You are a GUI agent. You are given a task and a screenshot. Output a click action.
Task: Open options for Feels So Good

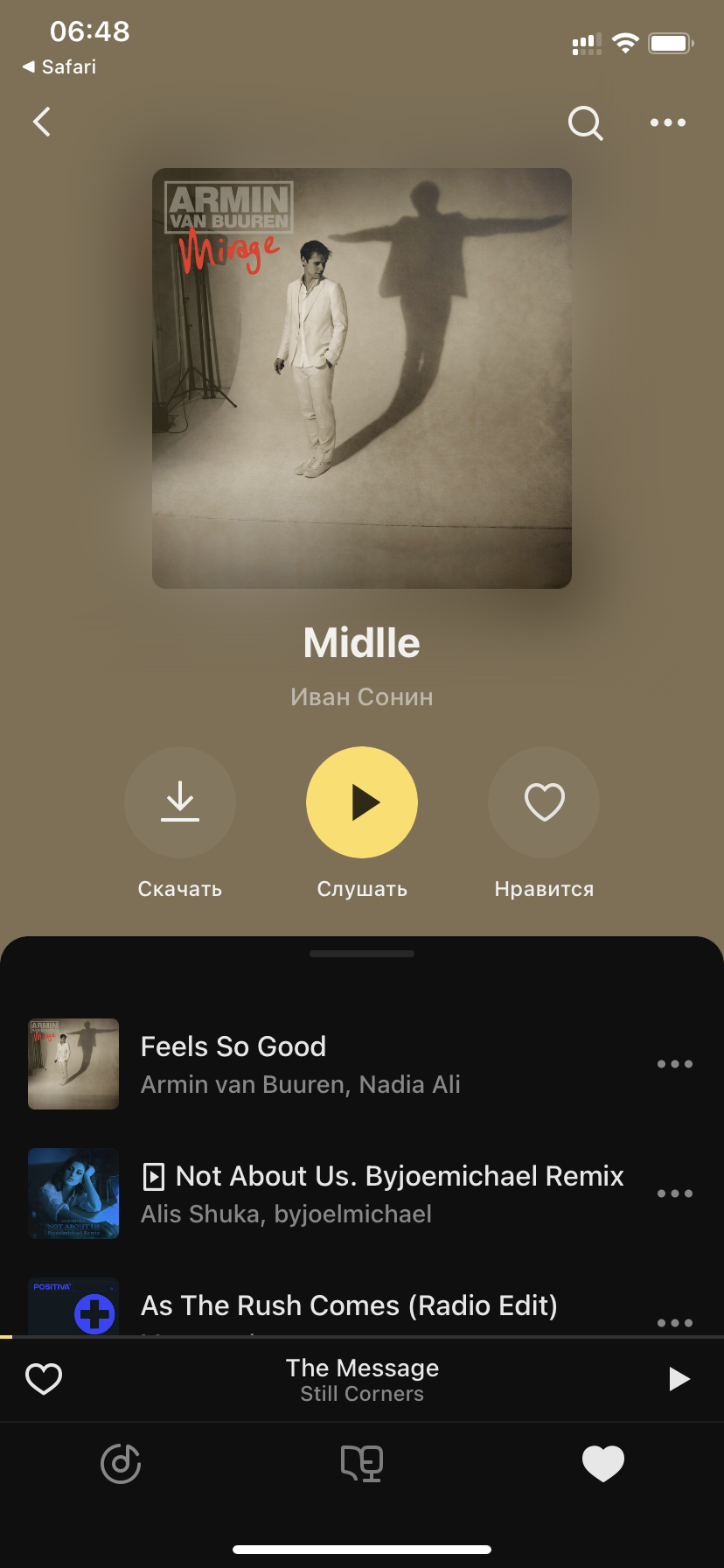[x=675, y=1064]
